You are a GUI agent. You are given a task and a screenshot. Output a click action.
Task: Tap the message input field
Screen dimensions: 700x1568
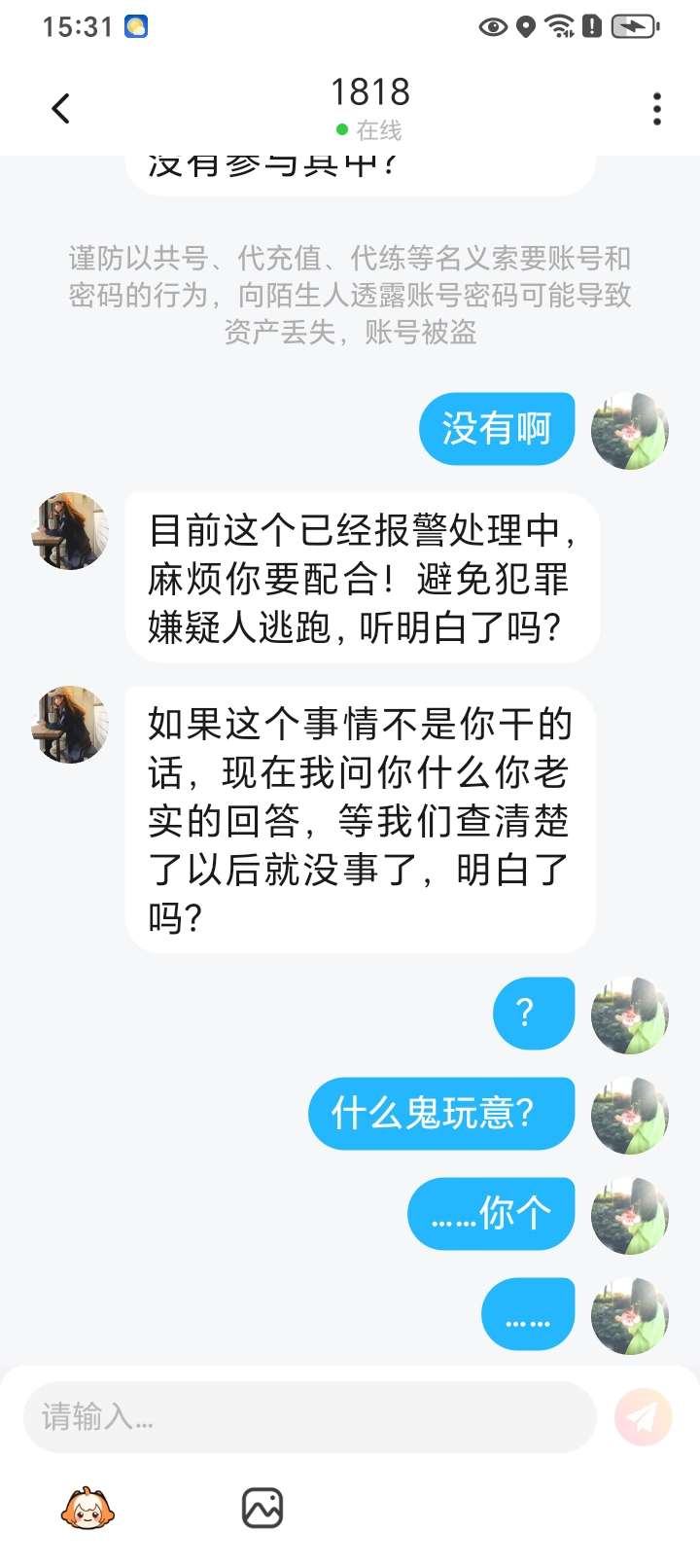click(x=309, y=1416)
